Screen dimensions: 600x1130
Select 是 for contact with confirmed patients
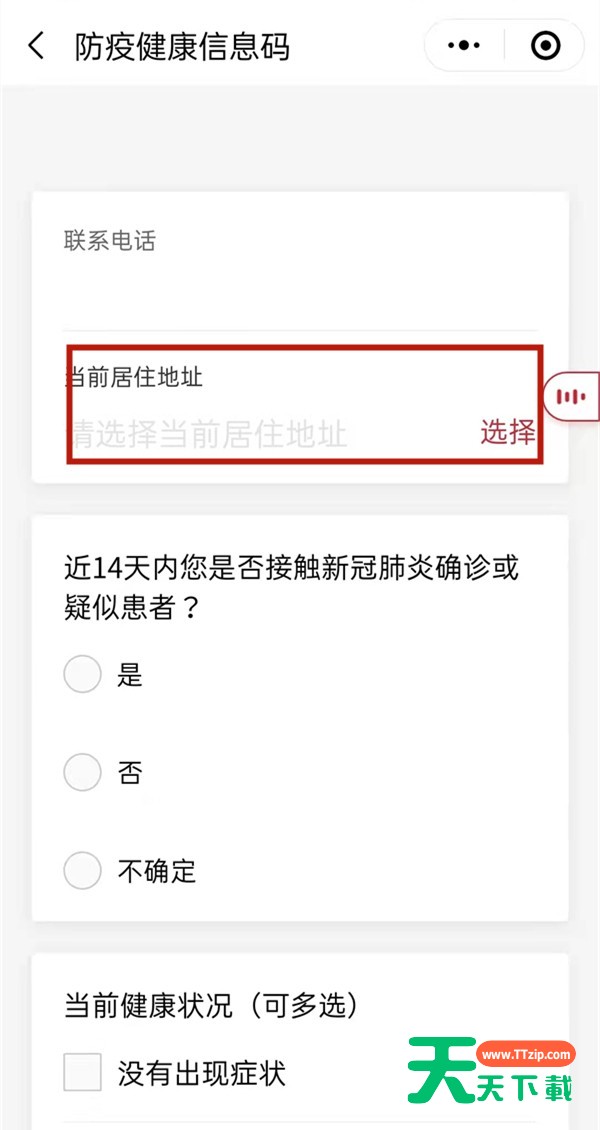(x=83, y=674)
